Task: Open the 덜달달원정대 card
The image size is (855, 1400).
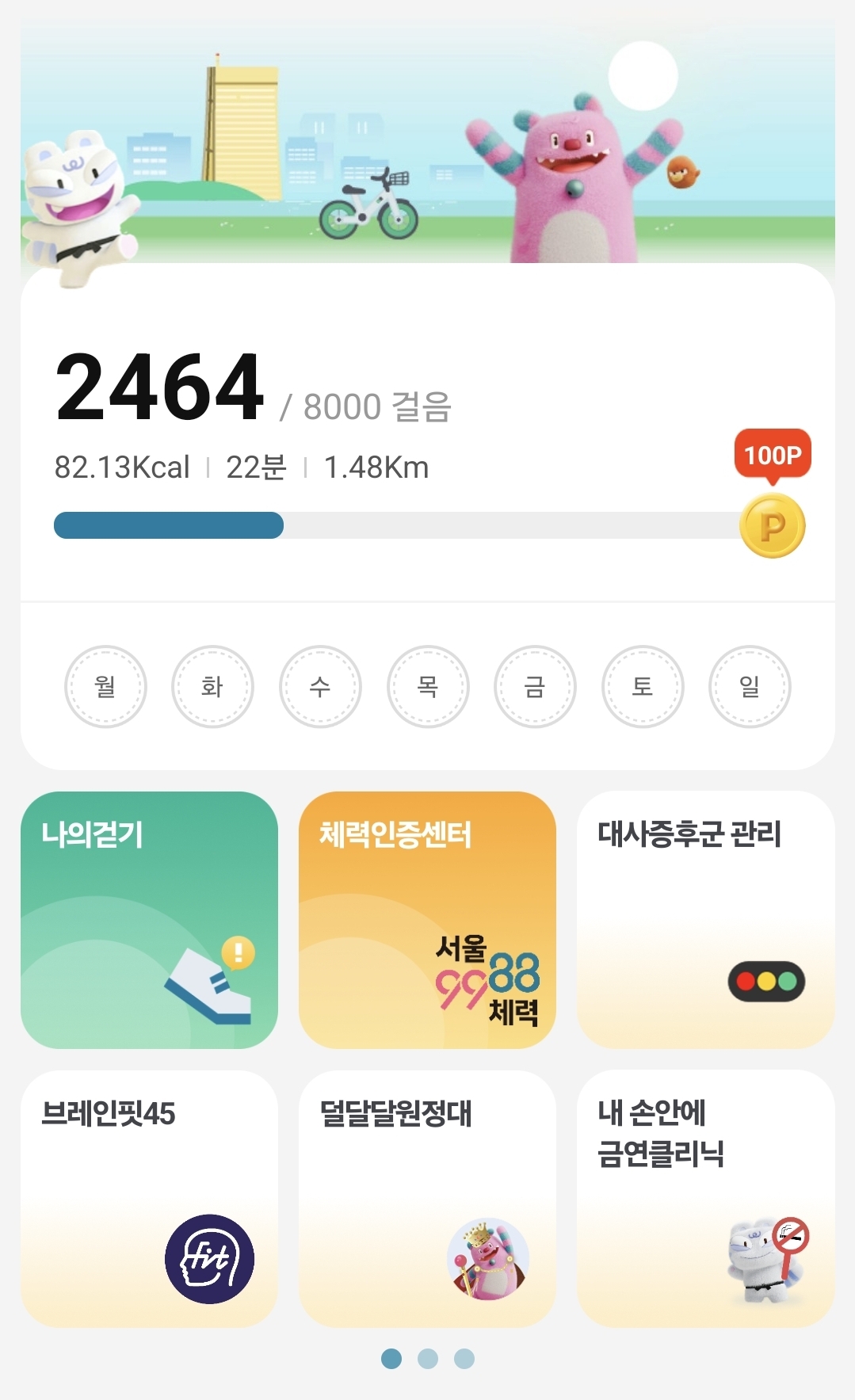Action: click(x=427, y=1198)
